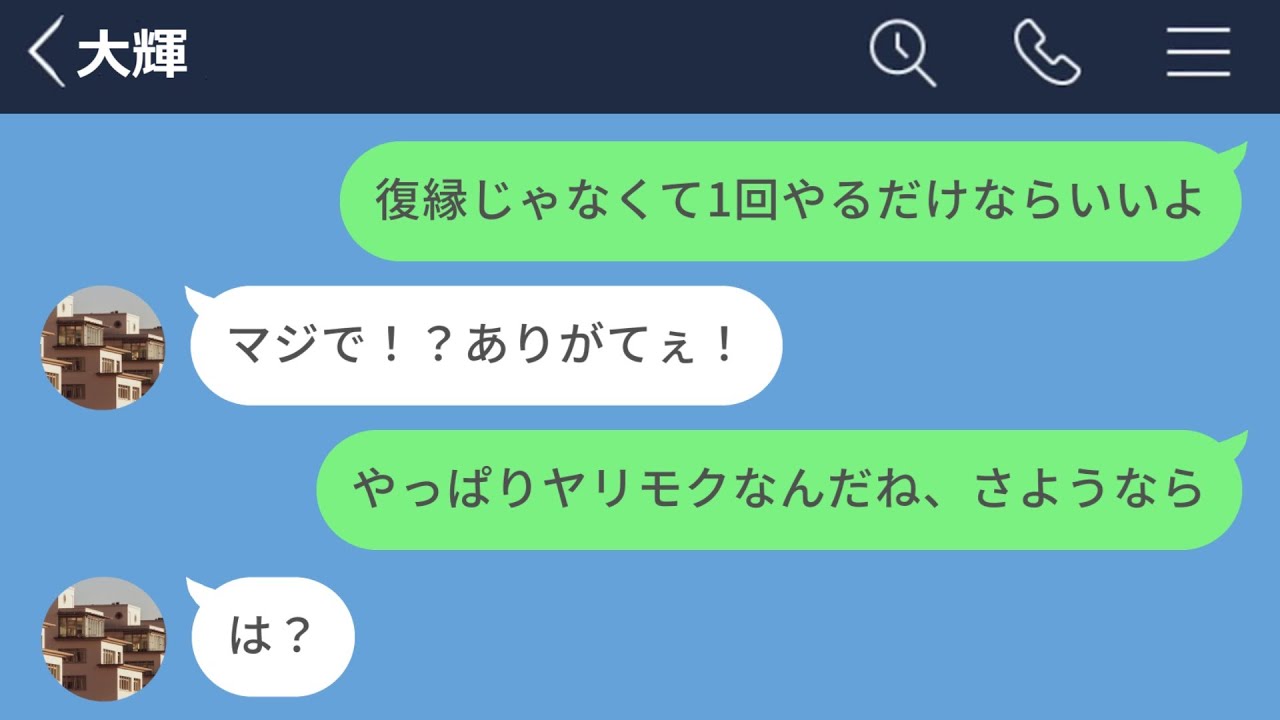Start a voice call with 大輝

pos(1046,52)
